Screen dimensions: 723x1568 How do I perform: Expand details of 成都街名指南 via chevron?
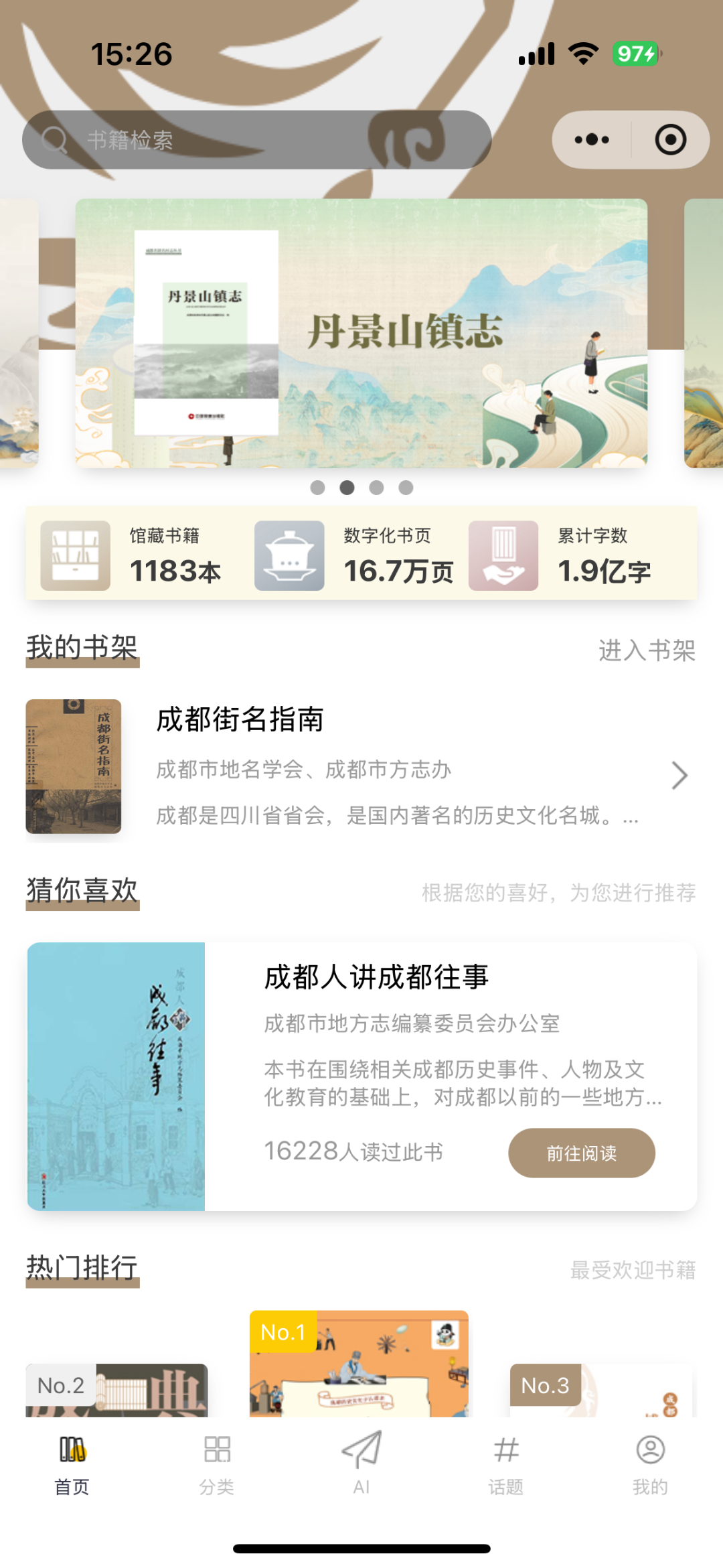pyautogui.click(x=679, y=774)
